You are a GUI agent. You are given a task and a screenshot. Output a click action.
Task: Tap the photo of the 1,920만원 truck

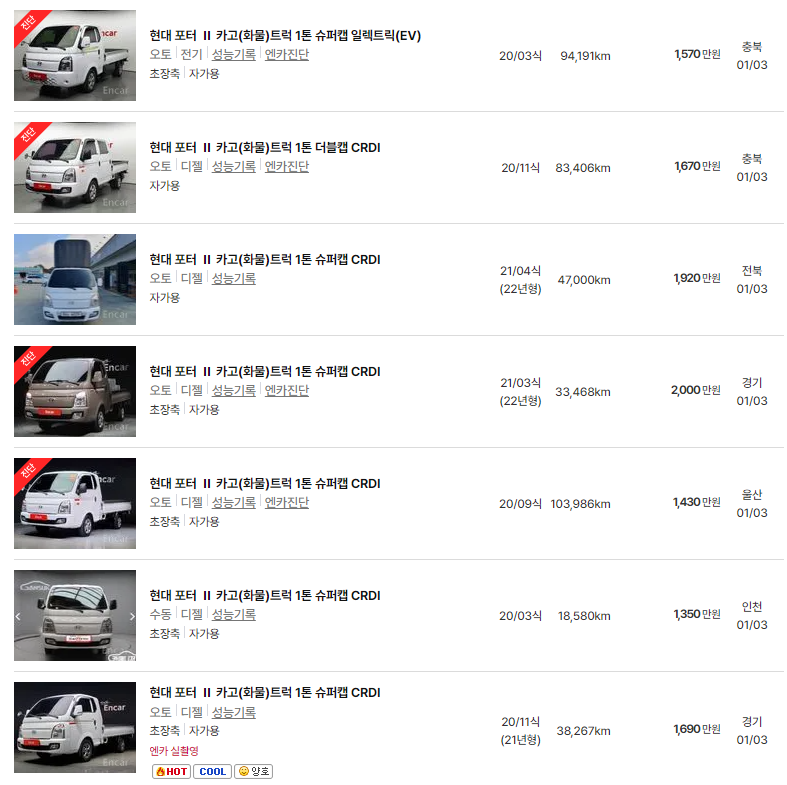[x=75, y=279]
